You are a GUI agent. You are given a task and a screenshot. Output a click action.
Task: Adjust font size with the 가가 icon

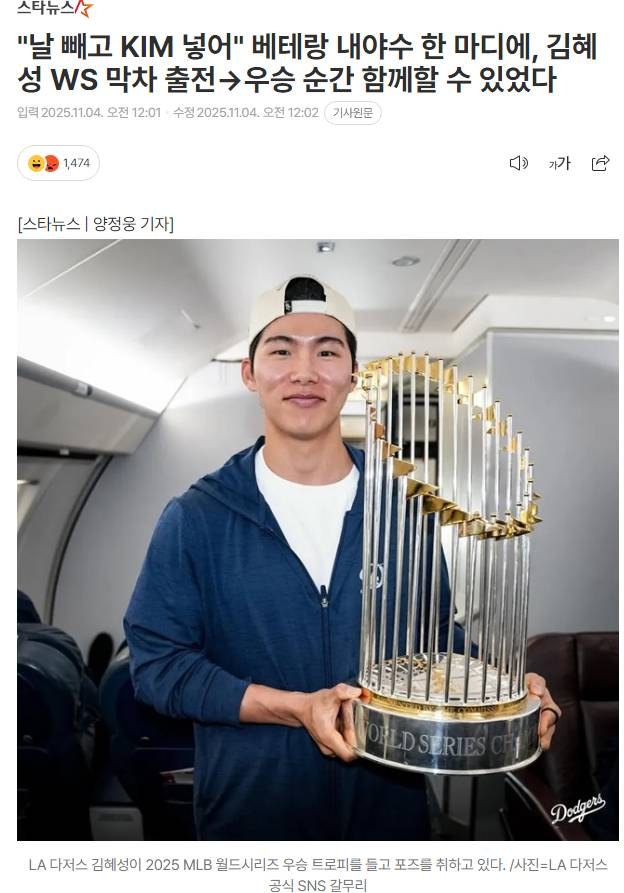click(x=559, y=163)
